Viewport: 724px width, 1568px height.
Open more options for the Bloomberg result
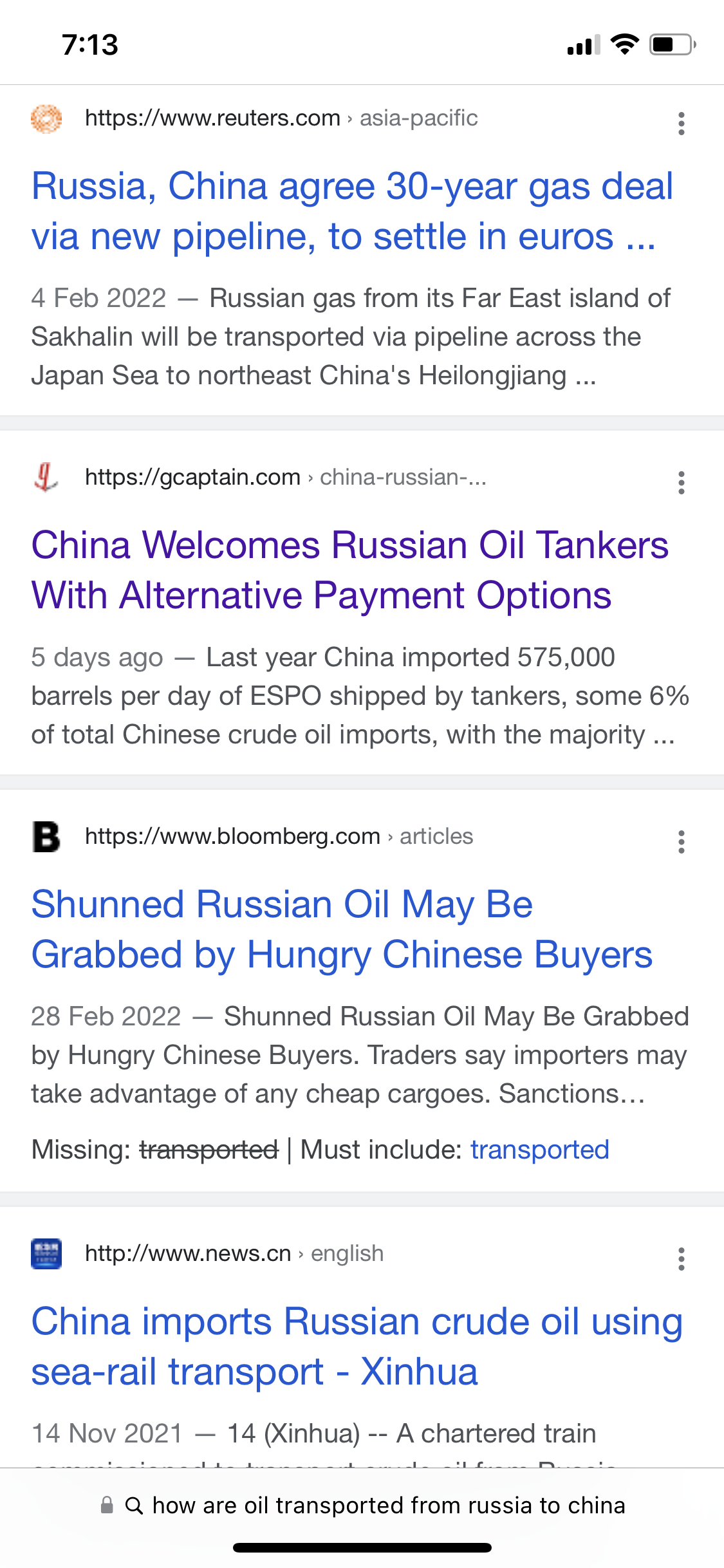click(x=681, y=841)
